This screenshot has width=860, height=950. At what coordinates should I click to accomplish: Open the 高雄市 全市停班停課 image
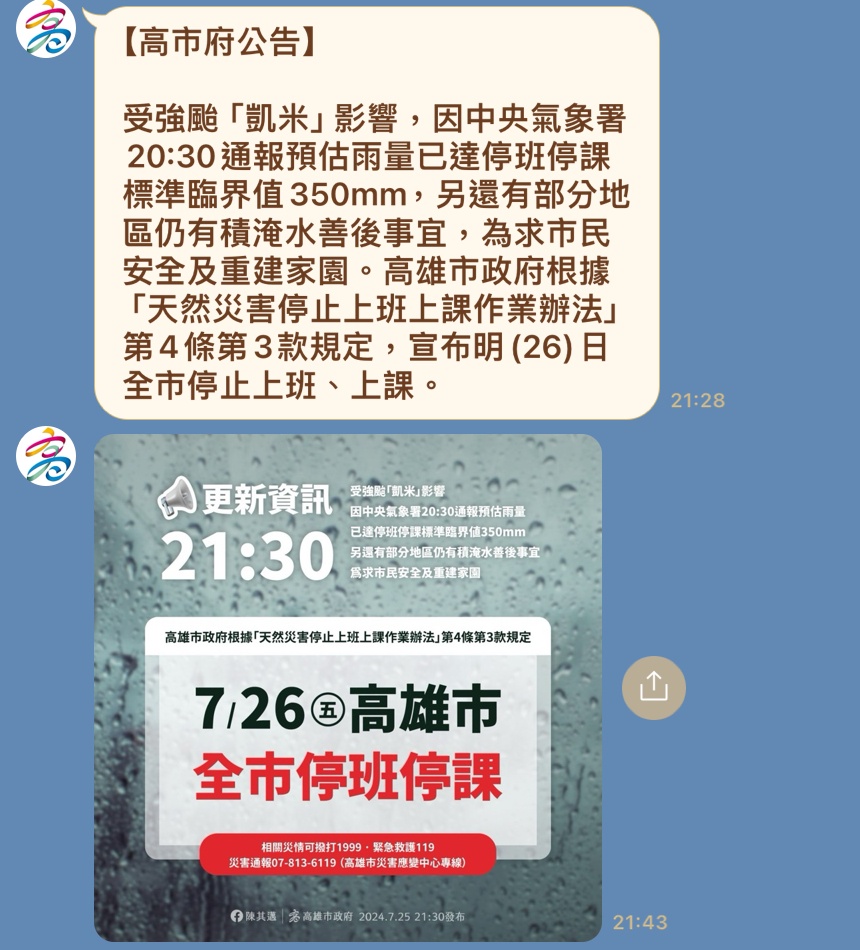coord(348,687)
